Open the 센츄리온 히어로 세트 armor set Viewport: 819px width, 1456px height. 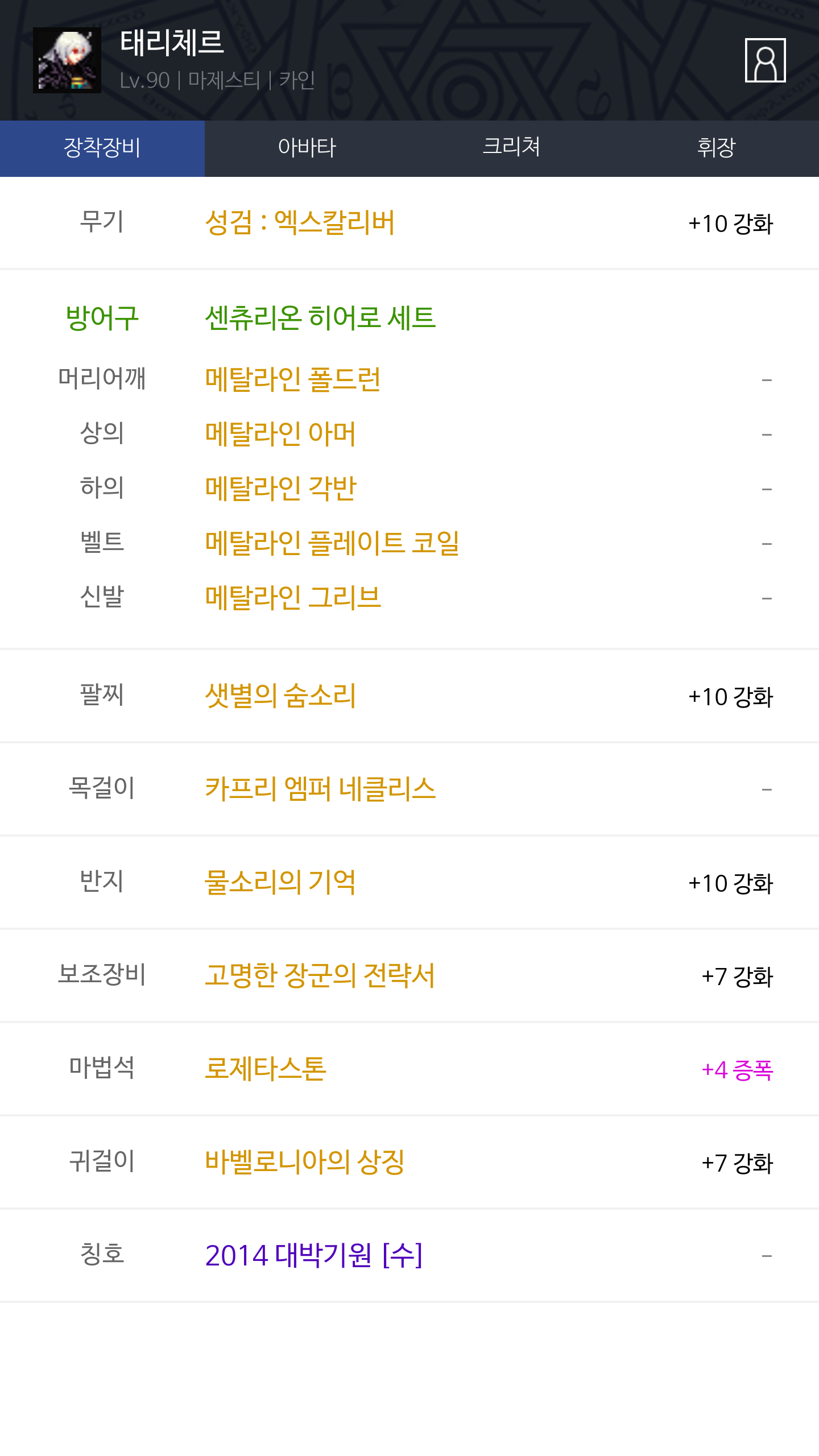[320, 317]
